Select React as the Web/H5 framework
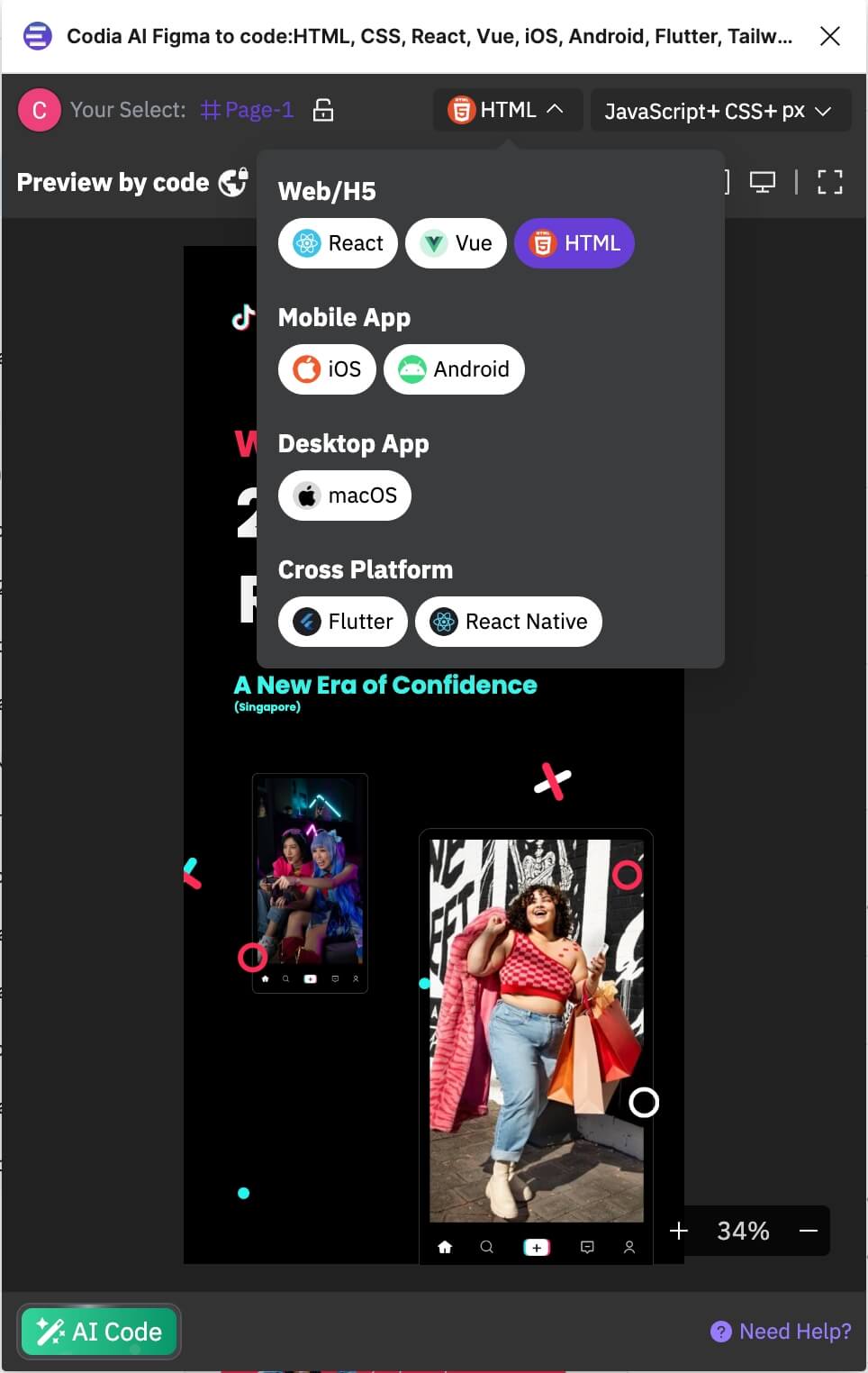 pyautogui.click(x=338, y=242)
